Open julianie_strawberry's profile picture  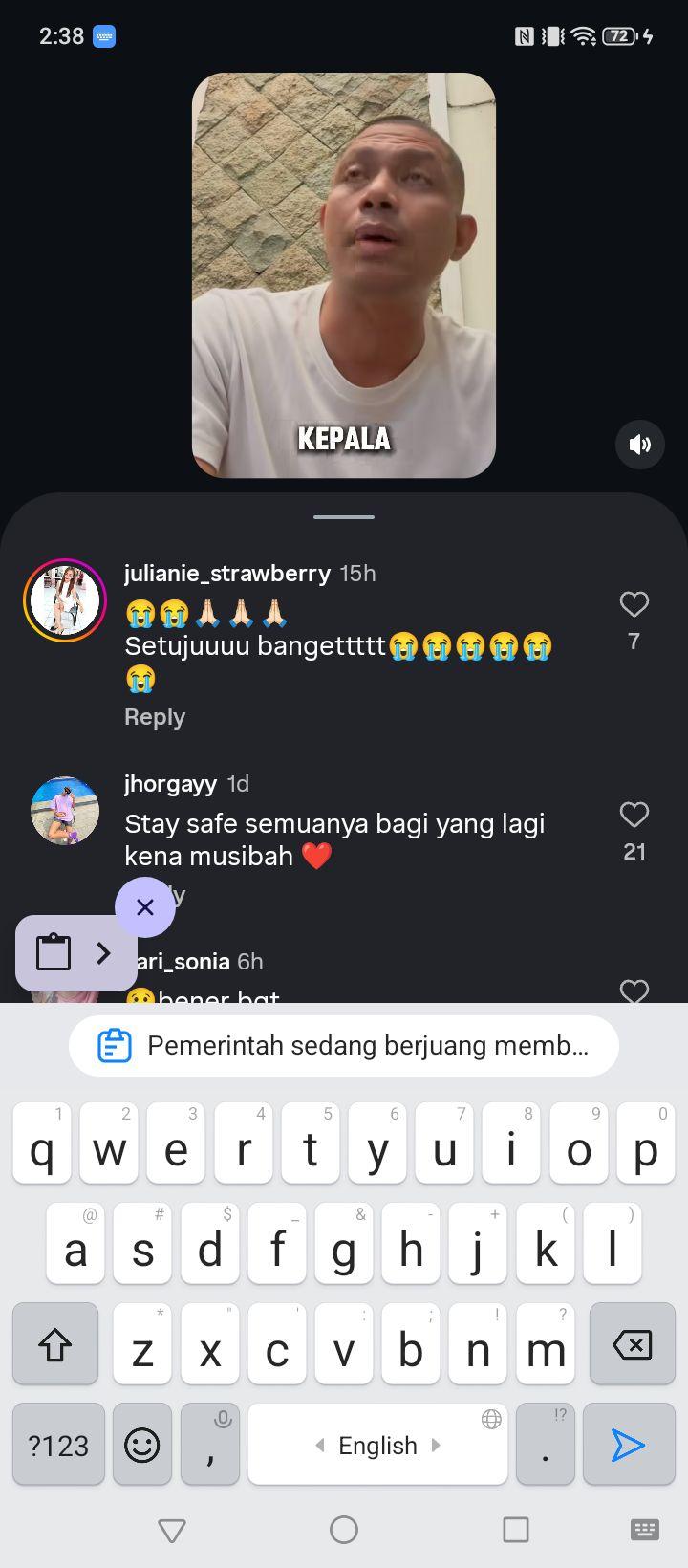point(65,600)
